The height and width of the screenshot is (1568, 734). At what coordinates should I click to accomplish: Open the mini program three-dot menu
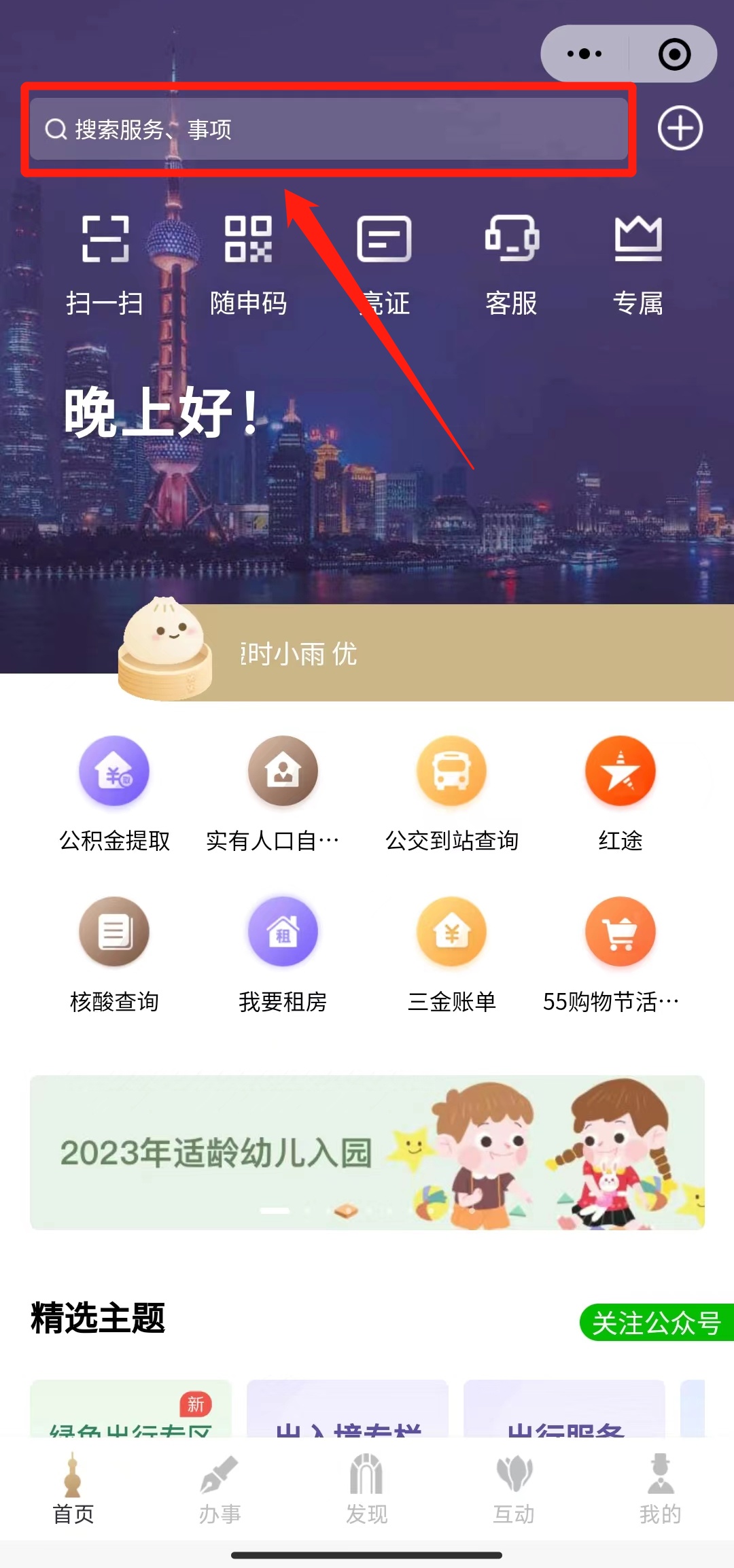click(x=584, y=54)
